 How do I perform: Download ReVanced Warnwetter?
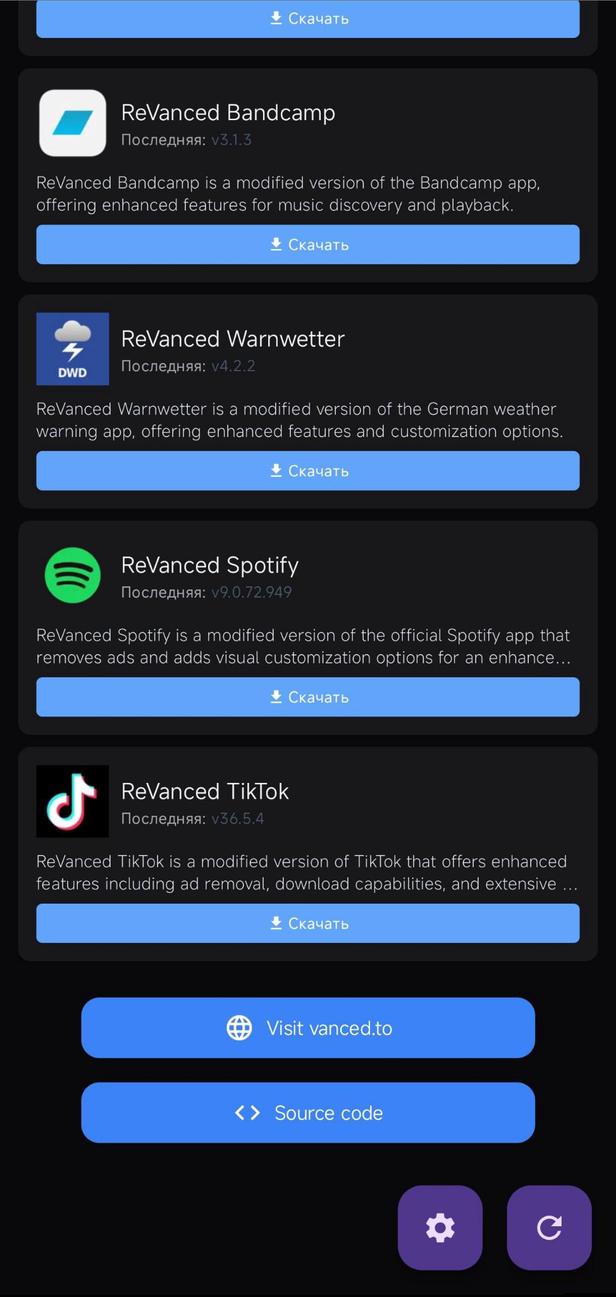308,470
